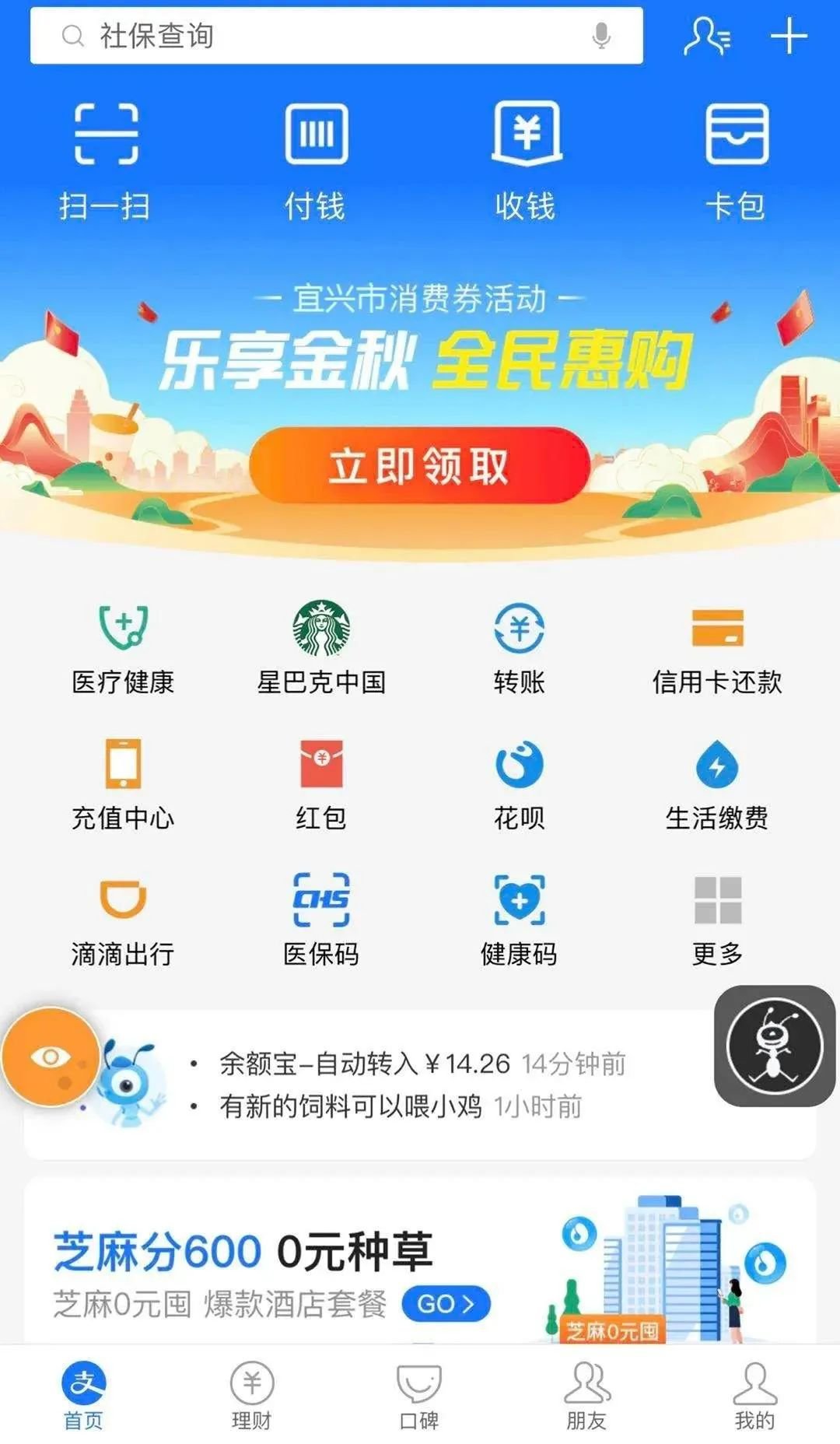Open 卡包 card wallet
This screenshot has height=1444, width=840.
pos(737,161)
